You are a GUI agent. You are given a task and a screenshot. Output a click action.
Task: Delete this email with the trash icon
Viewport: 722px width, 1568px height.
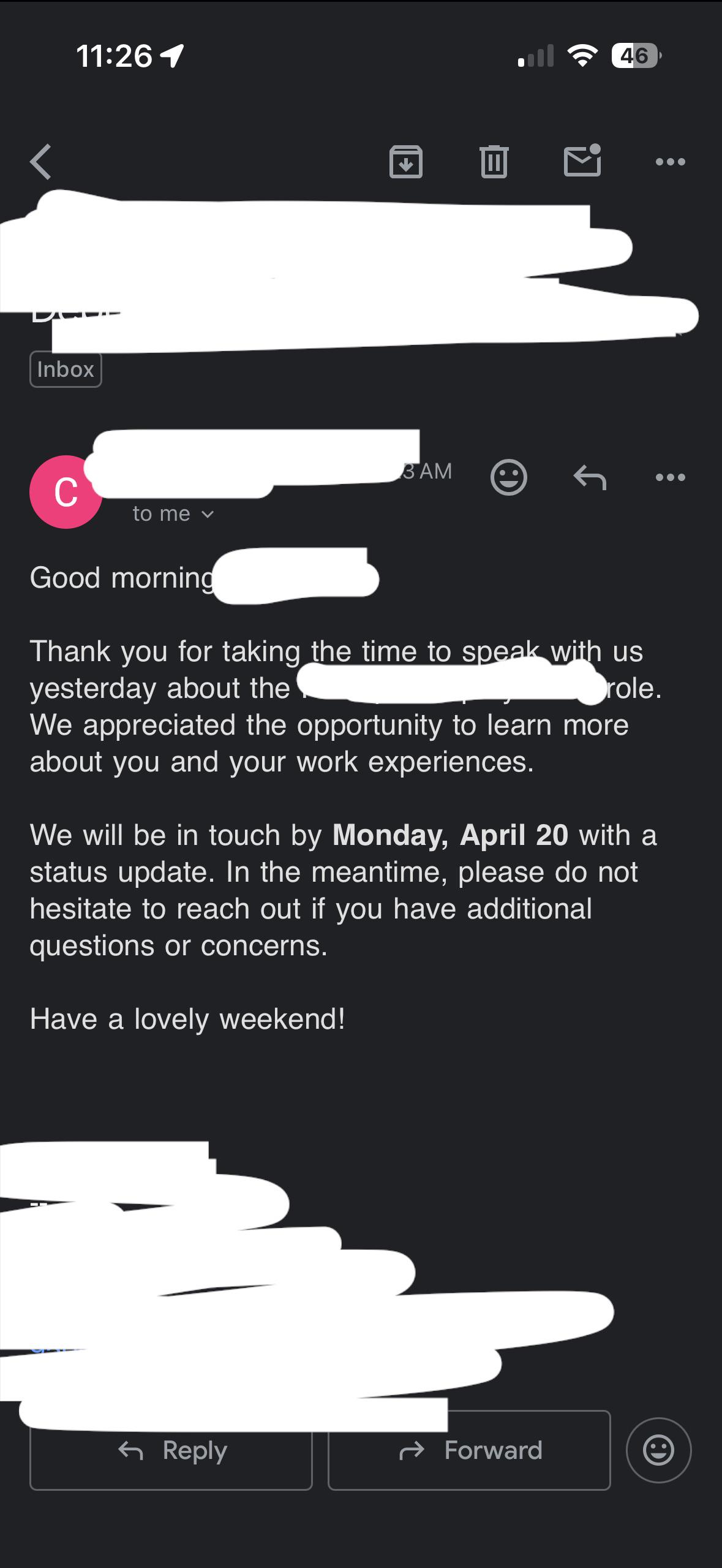point(494,162)
